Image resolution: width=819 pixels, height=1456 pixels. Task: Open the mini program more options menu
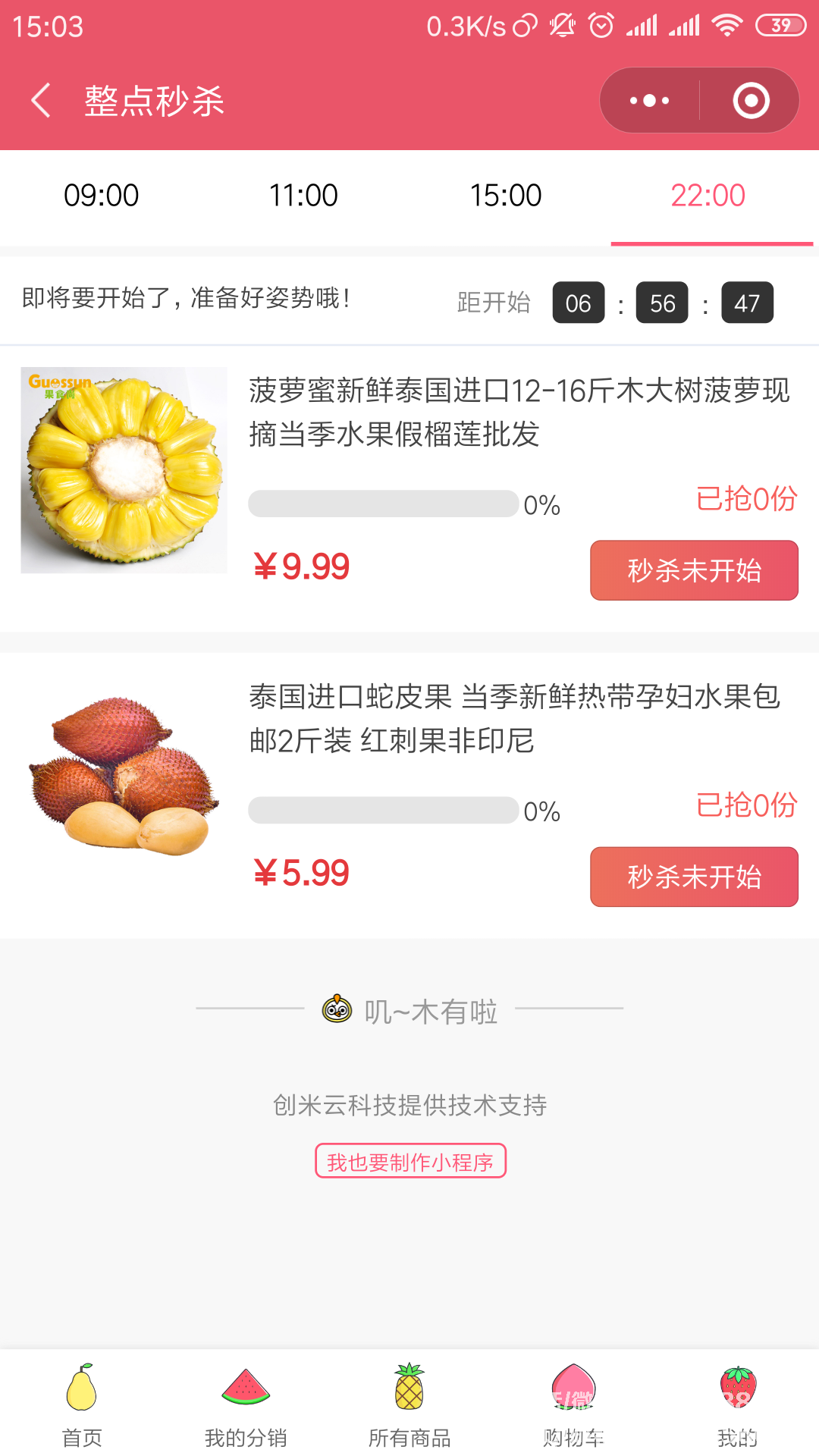click(x=650, y=101)
